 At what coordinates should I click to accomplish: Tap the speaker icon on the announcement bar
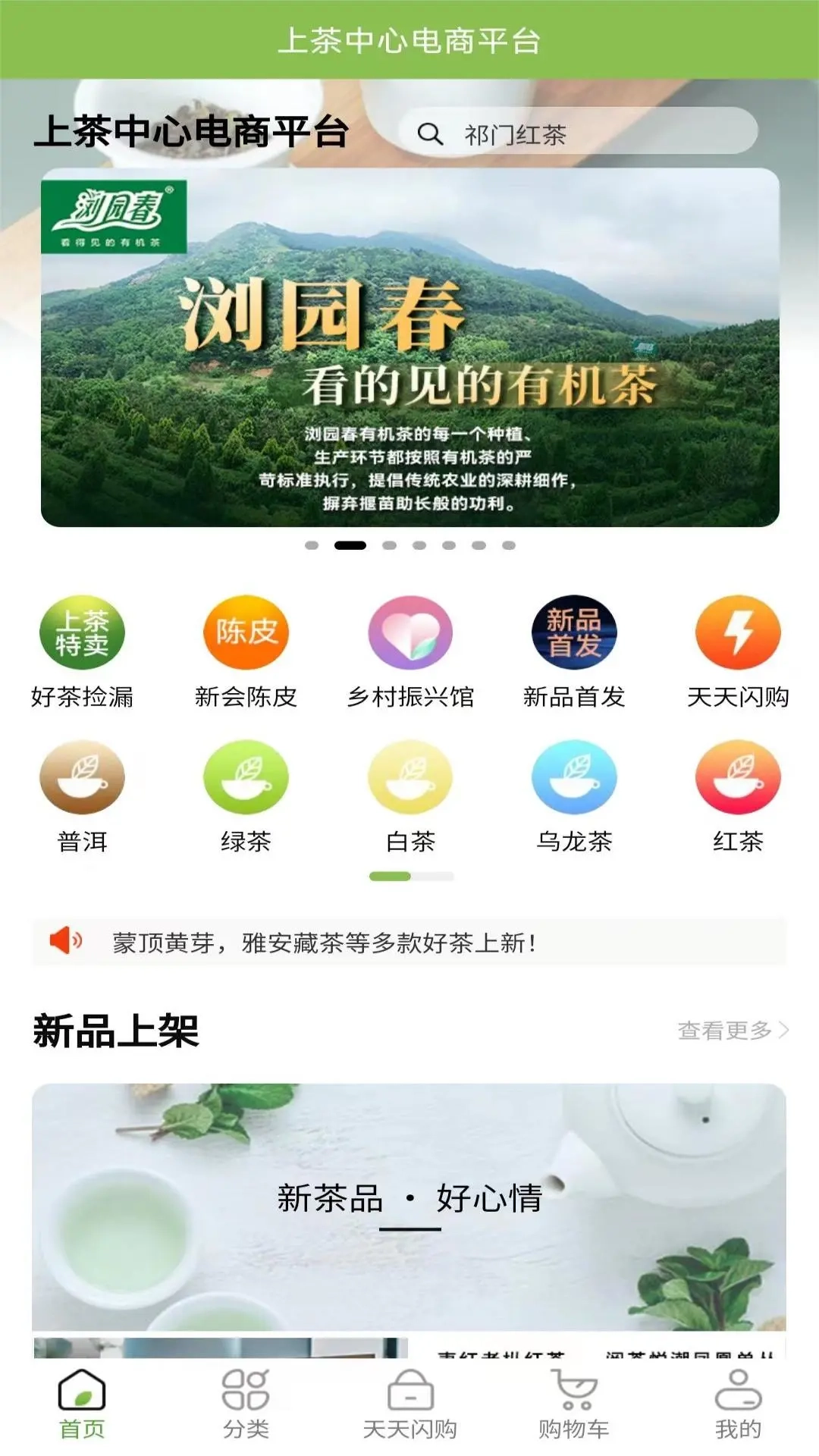click(x=67, y=940)
